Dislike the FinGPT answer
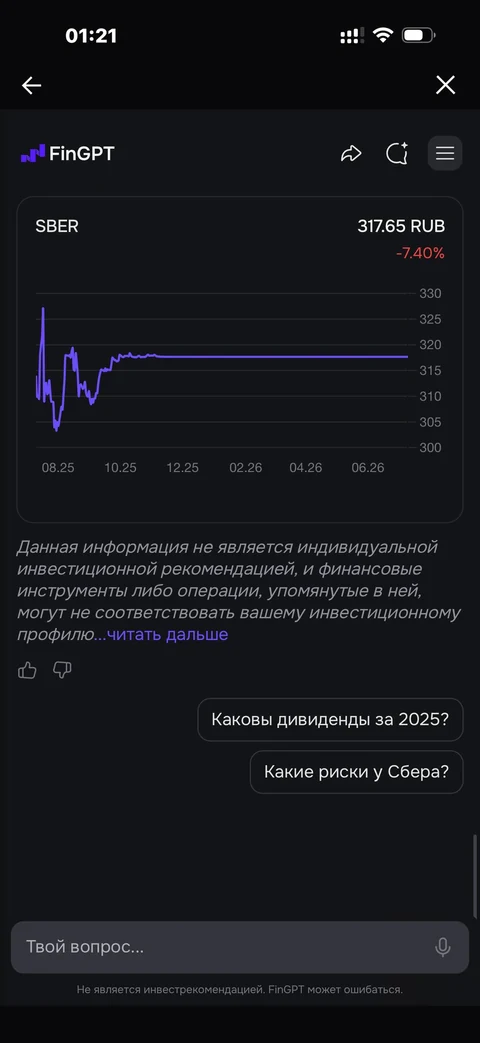Screen dimensions: 480x1043 coord(62,670)
